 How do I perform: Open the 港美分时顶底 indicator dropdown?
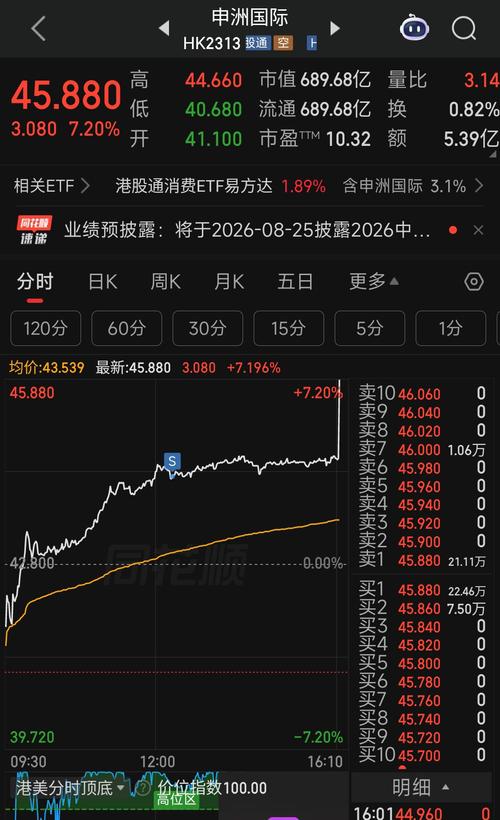tap(70, 788)
